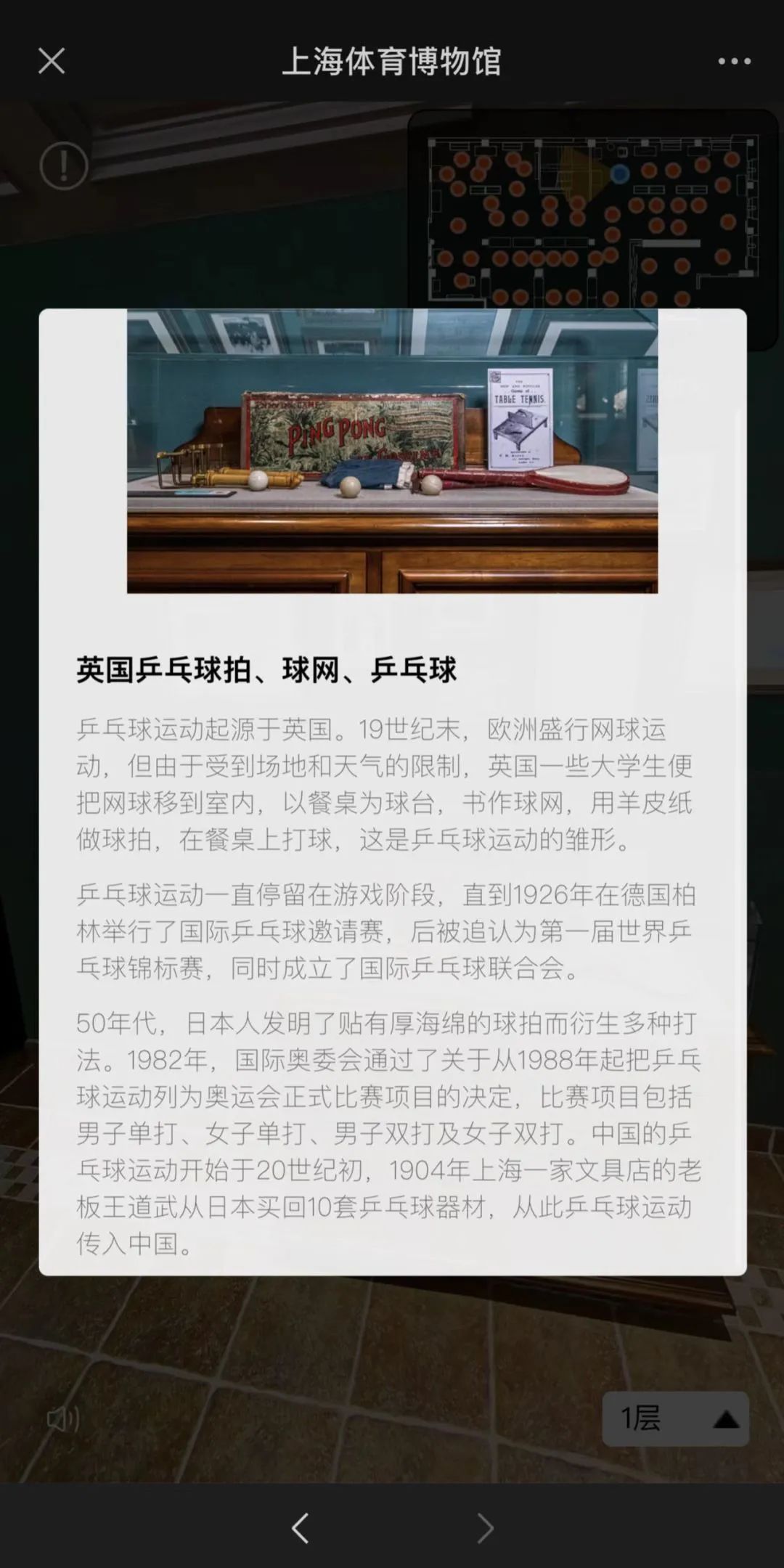View the ping pong exhibit photo
This screenshot has width=784, height=1568.
(x=392, y=451)
